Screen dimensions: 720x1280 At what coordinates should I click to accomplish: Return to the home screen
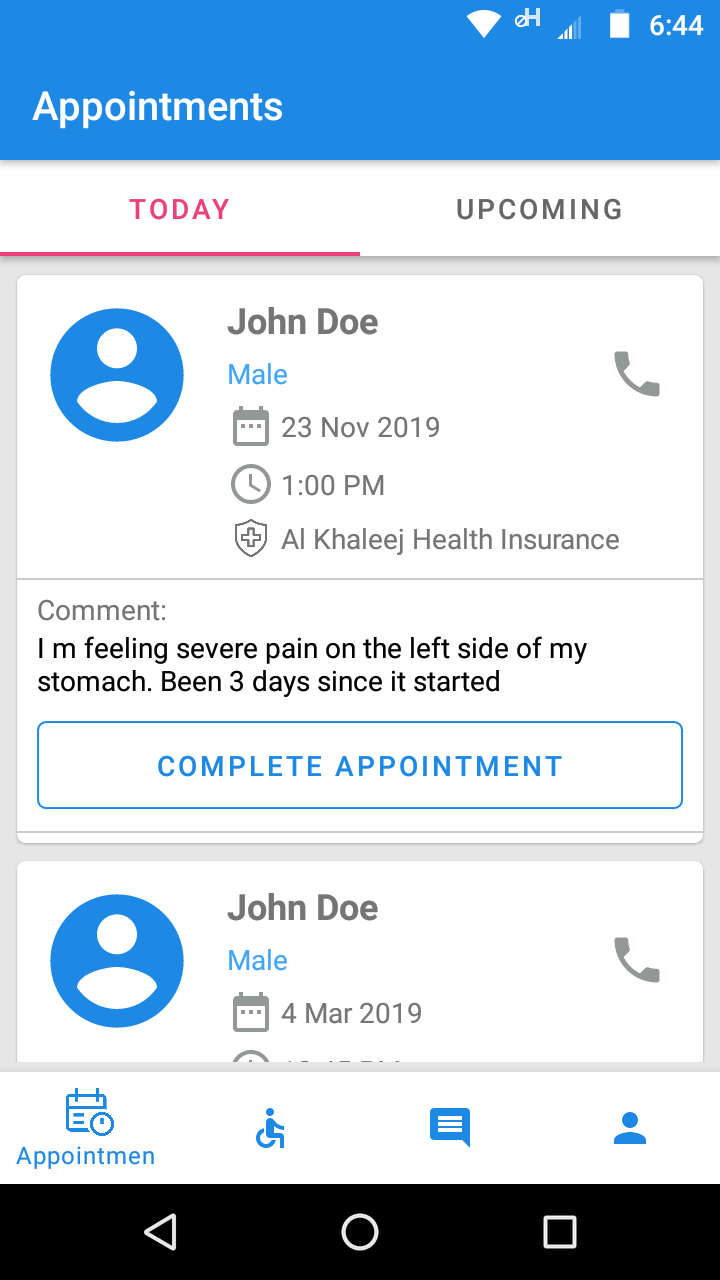360,1232
